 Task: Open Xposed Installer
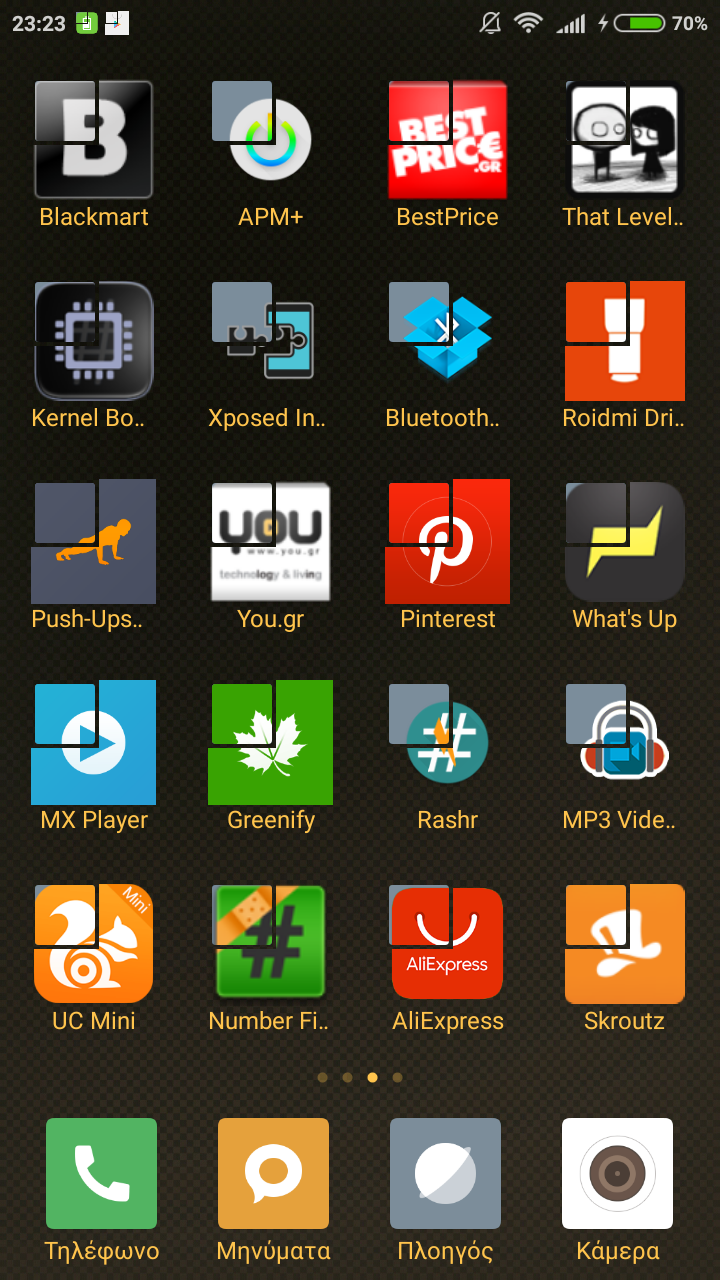click(x=271, y=341)
